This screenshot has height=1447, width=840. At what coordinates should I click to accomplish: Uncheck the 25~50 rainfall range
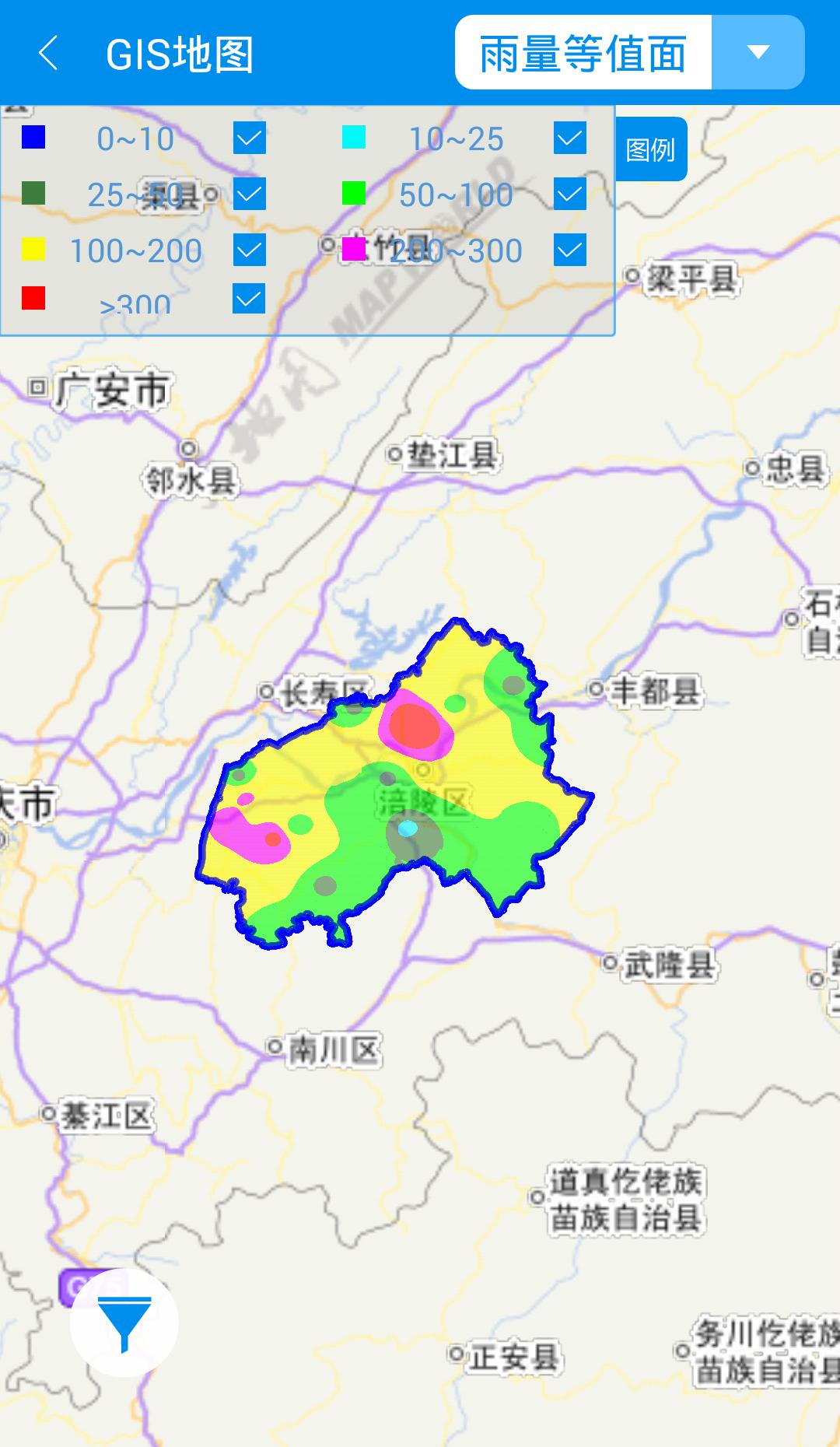[250, 194]
